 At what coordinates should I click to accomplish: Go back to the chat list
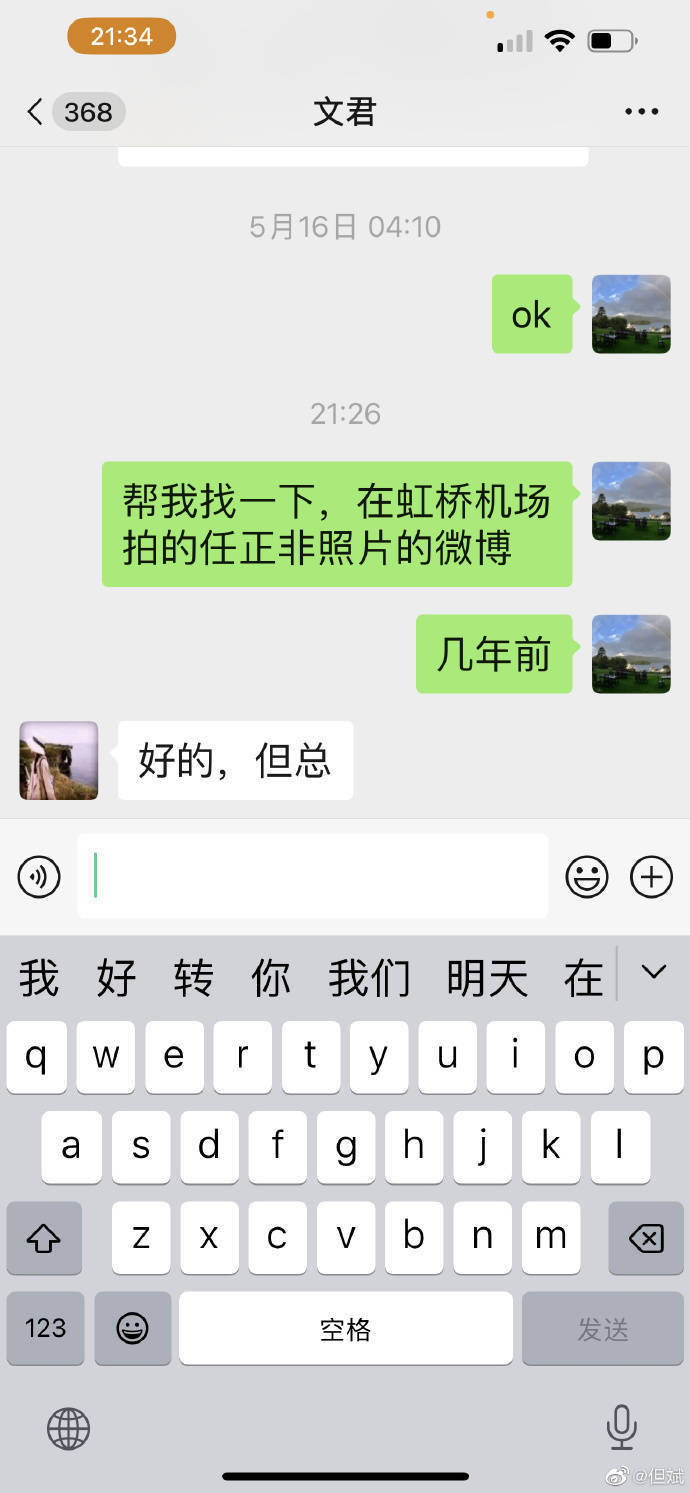[x=36, y=111]
